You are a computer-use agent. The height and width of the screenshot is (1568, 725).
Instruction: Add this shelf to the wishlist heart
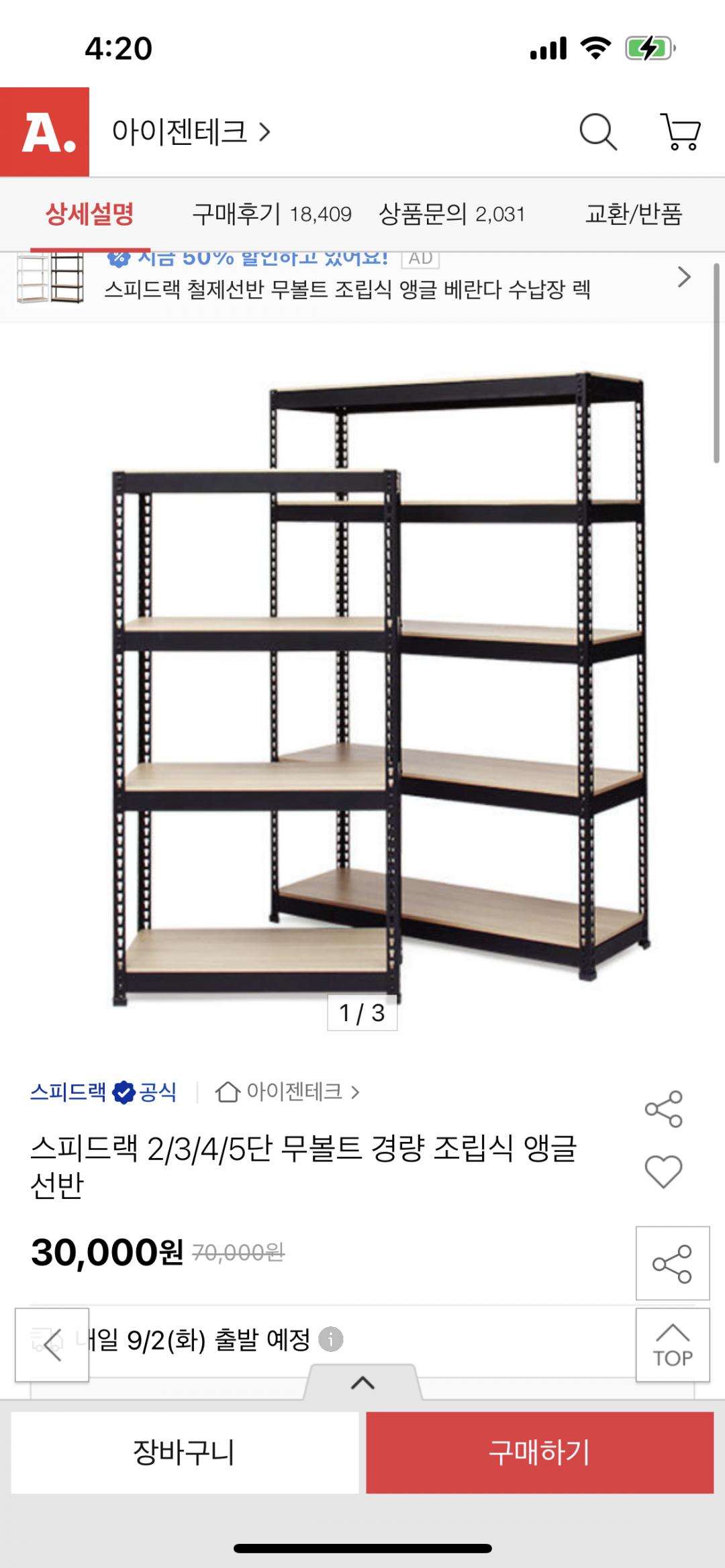[x=663, y=1172]
